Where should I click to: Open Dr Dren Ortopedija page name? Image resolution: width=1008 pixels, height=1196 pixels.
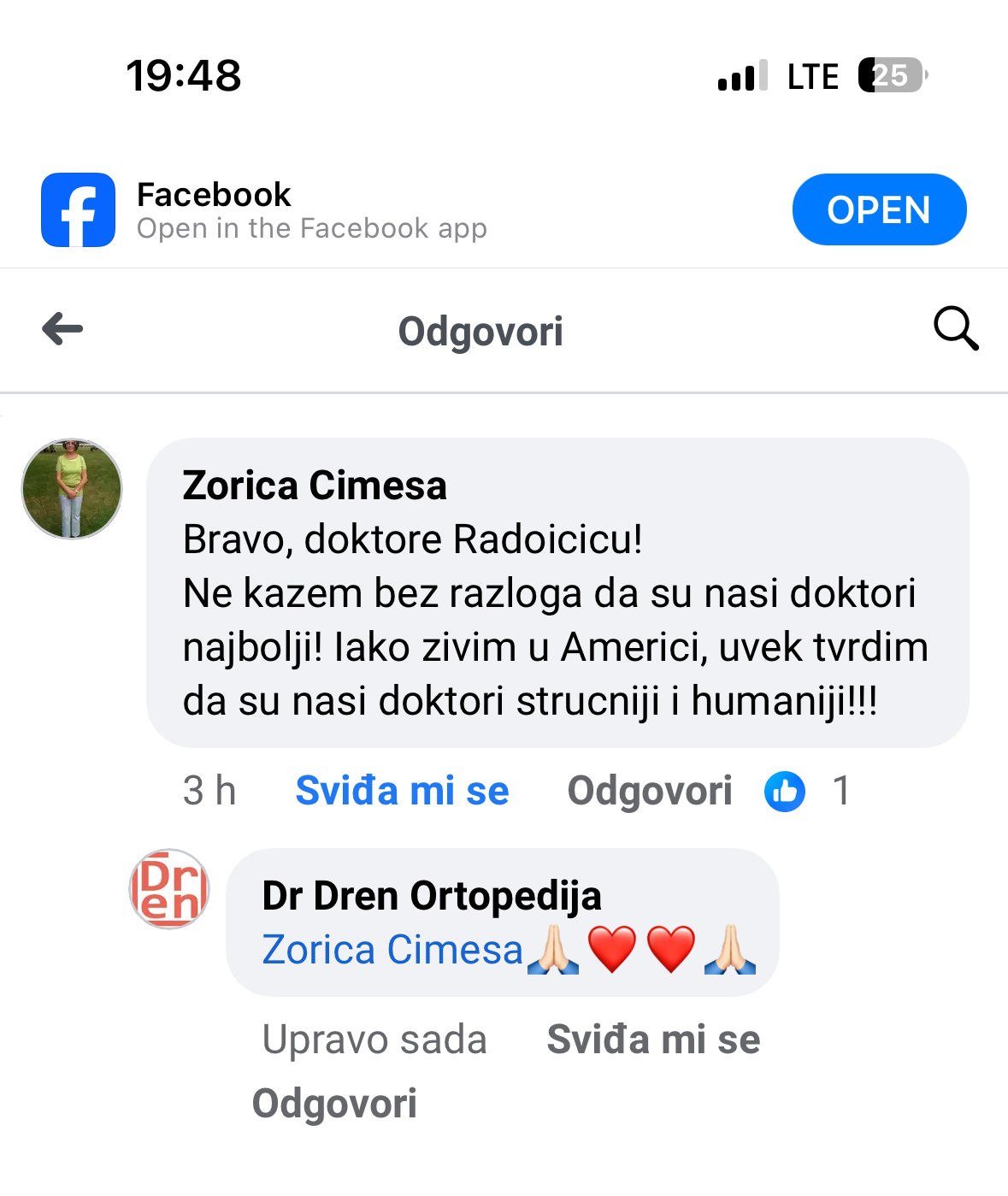pyautogui.click(x=432, y=896)
